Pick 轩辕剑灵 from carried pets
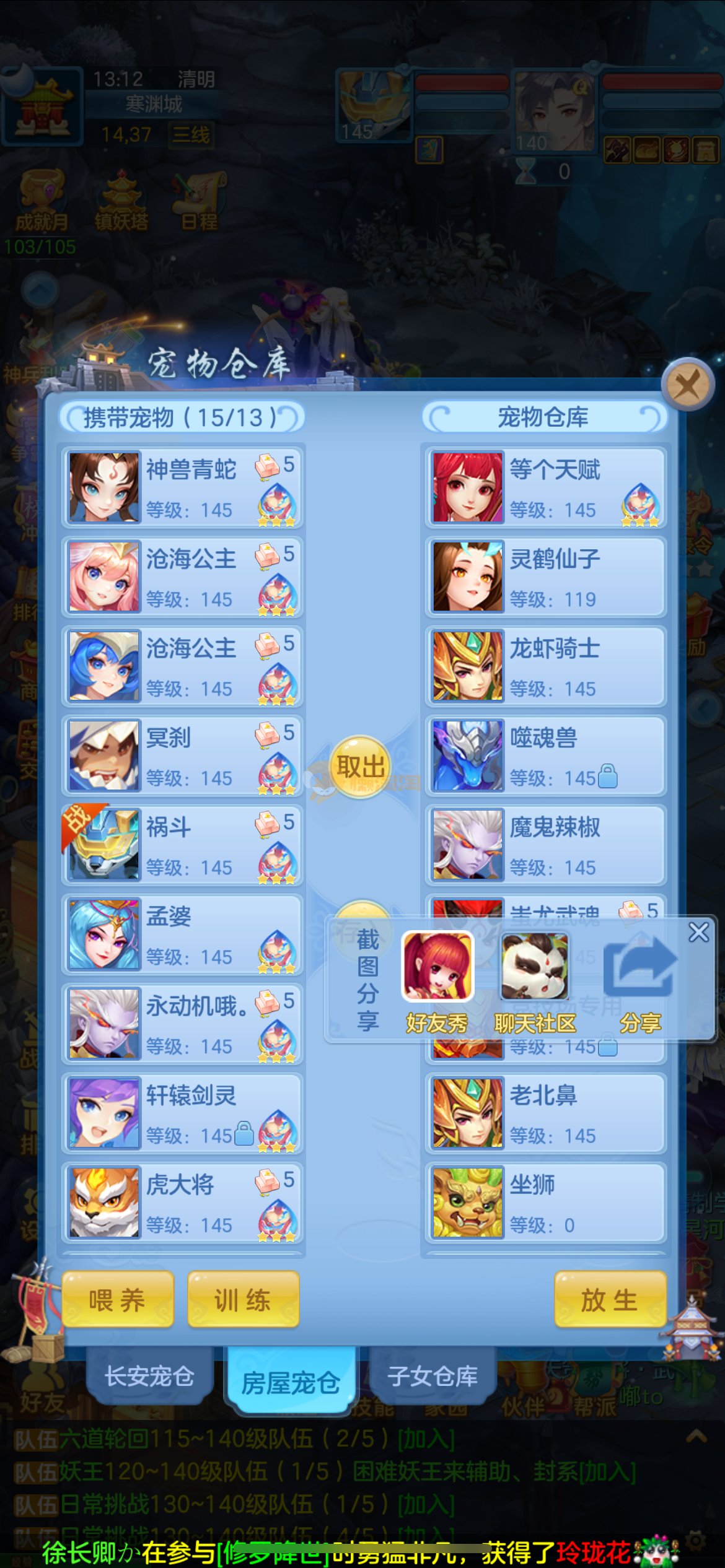This screenshot has width=725, height=1568. click(x=182, y=1113)
